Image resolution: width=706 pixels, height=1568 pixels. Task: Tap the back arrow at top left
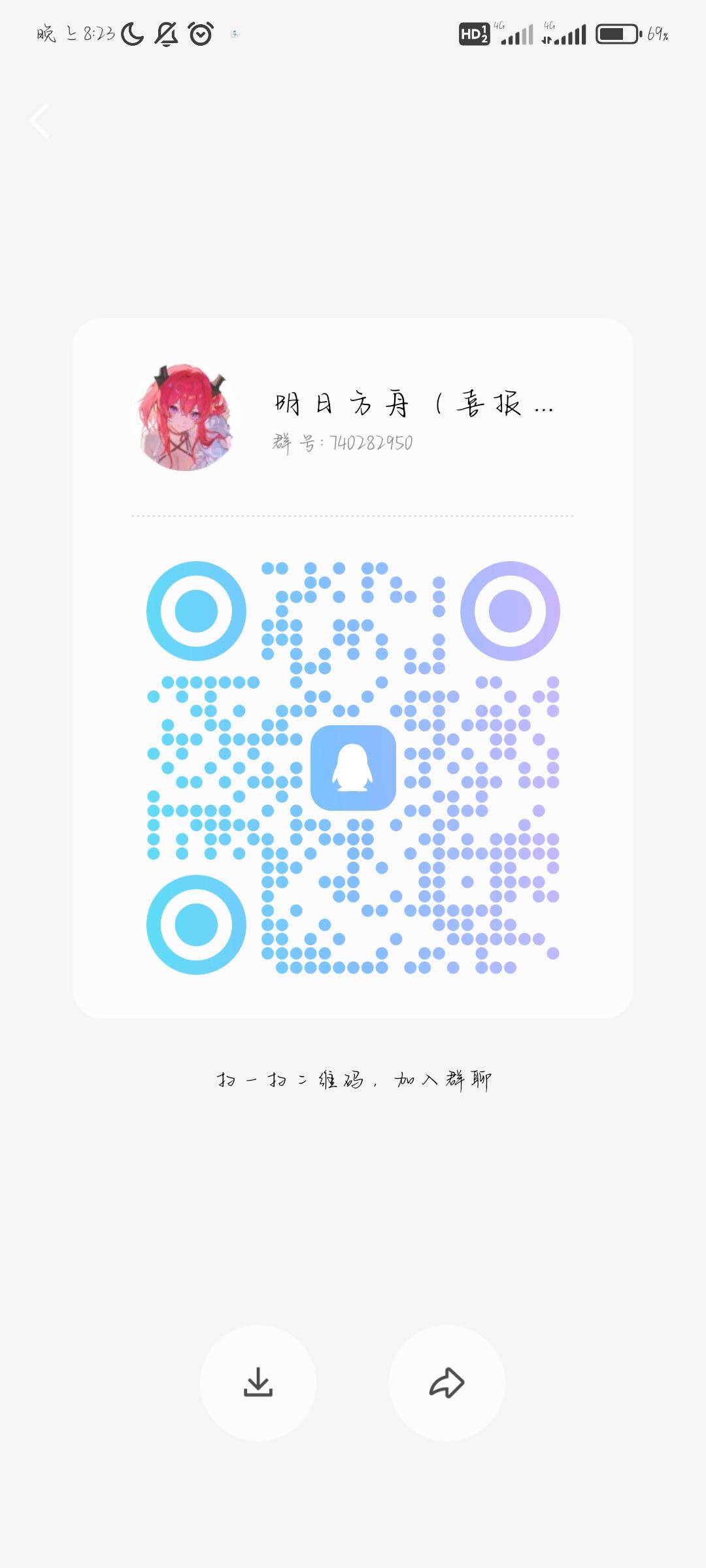tap(39, 121)
